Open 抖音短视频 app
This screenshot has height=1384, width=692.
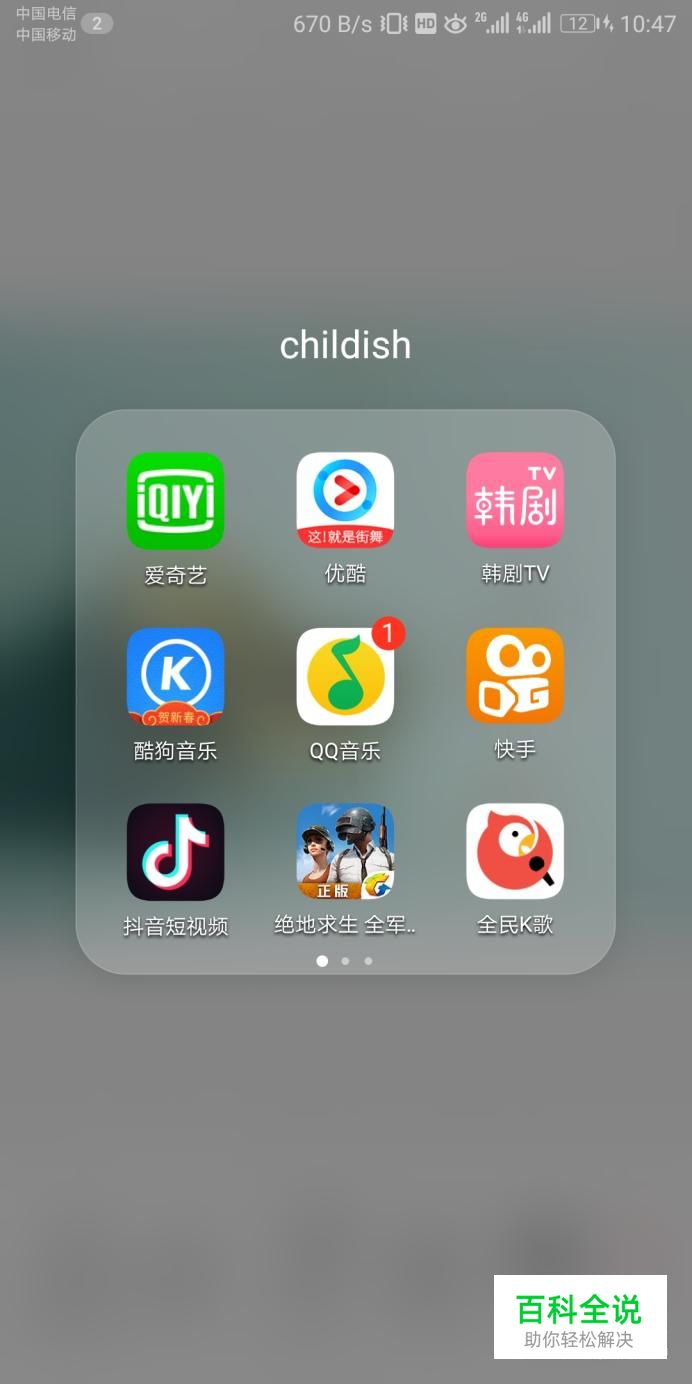pos(175,852)
